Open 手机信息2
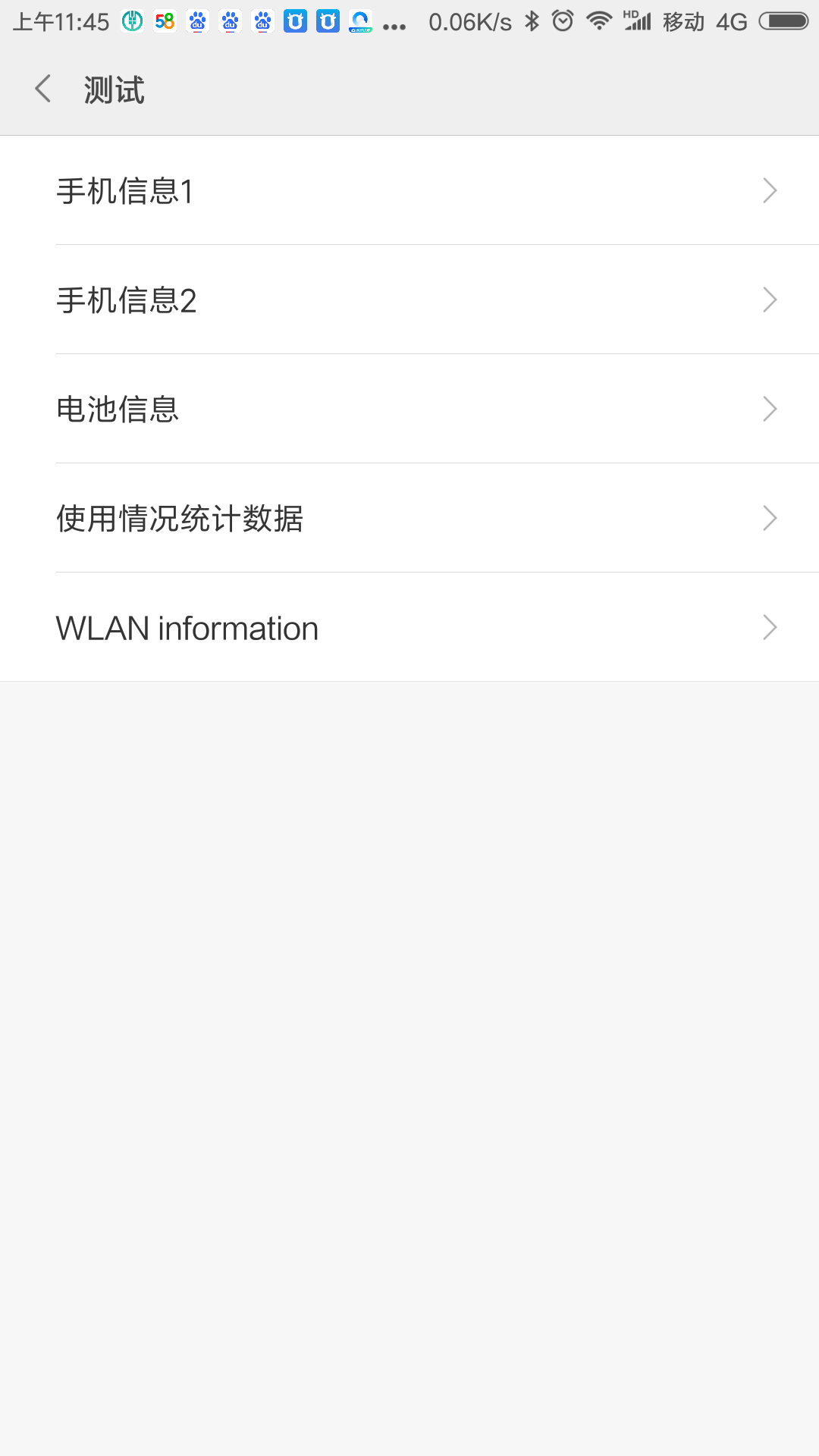Viewport: 819px width, 1456px height. tap(409, 300)
